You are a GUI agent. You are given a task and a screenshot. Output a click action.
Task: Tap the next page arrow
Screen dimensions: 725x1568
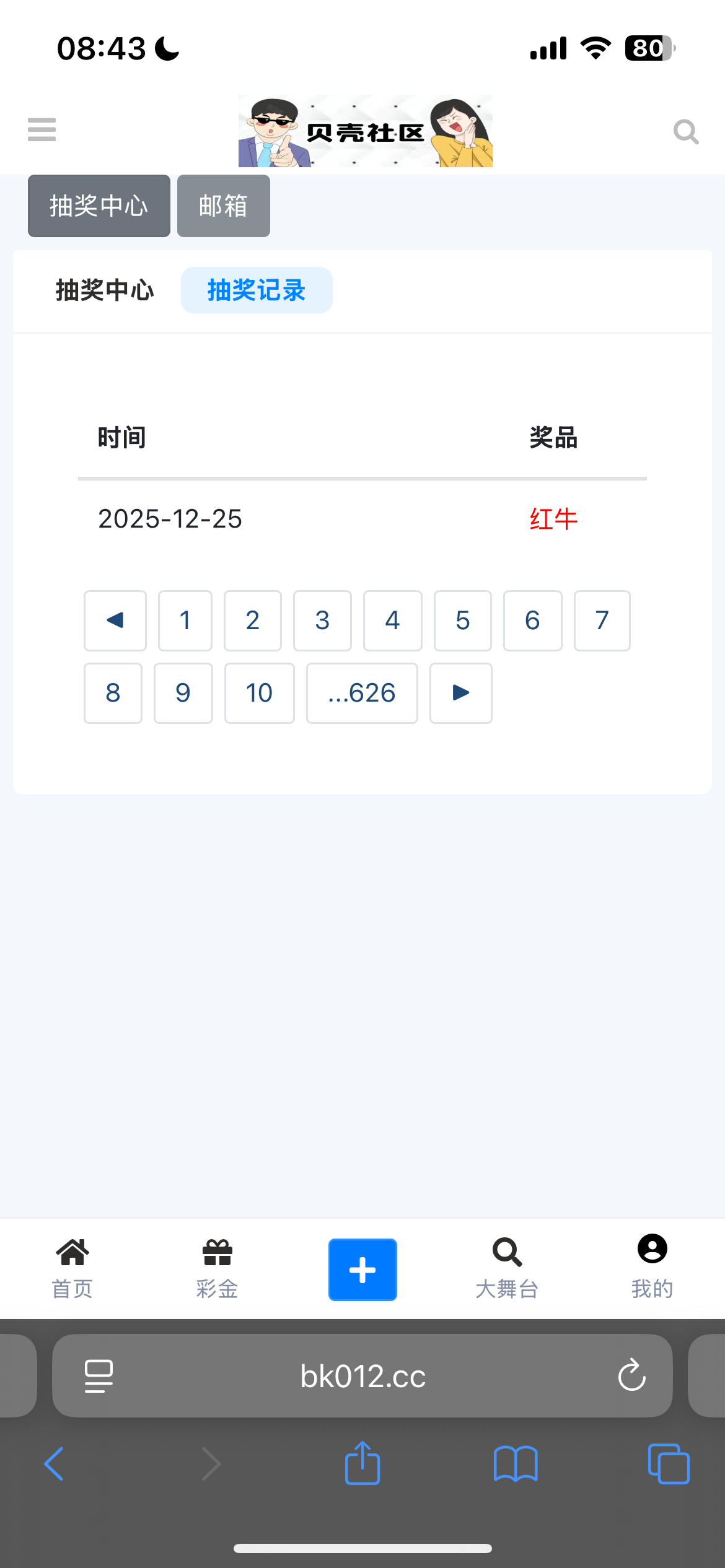460,693
